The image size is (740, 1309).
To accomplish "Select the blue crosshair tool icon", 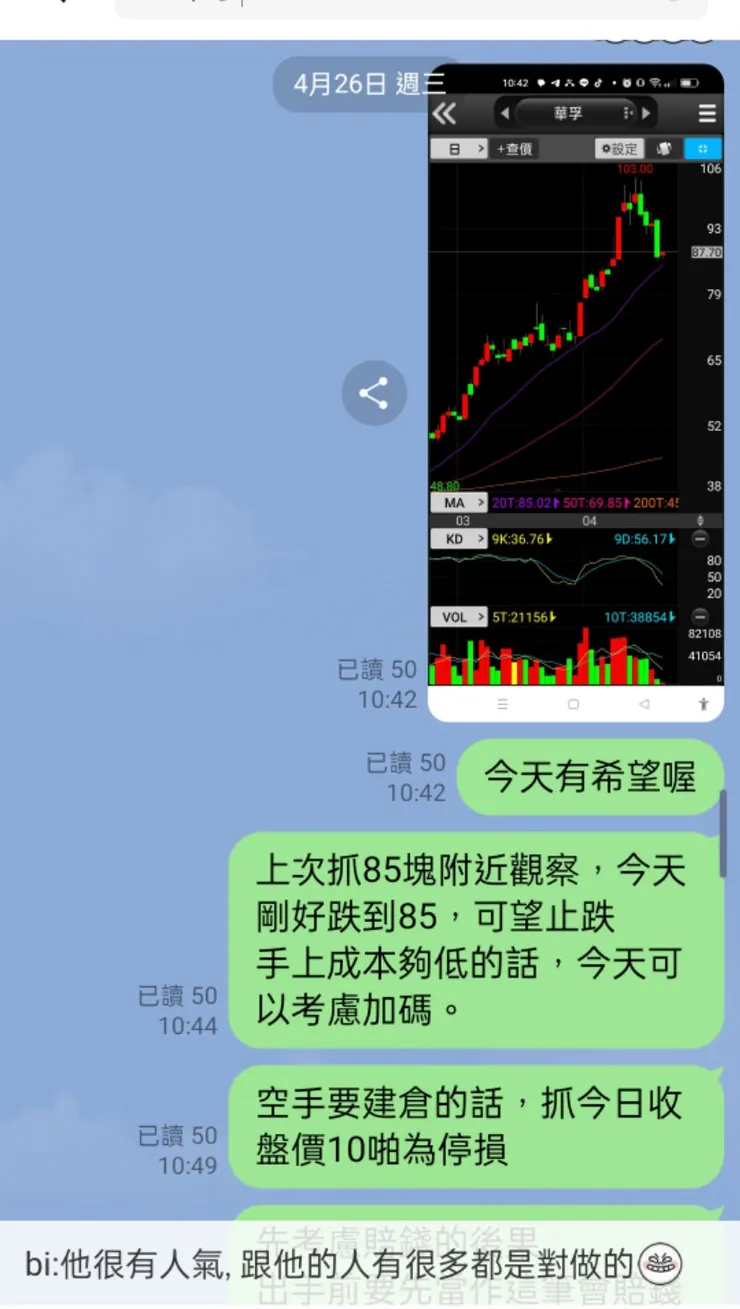I will click(702, 148).
